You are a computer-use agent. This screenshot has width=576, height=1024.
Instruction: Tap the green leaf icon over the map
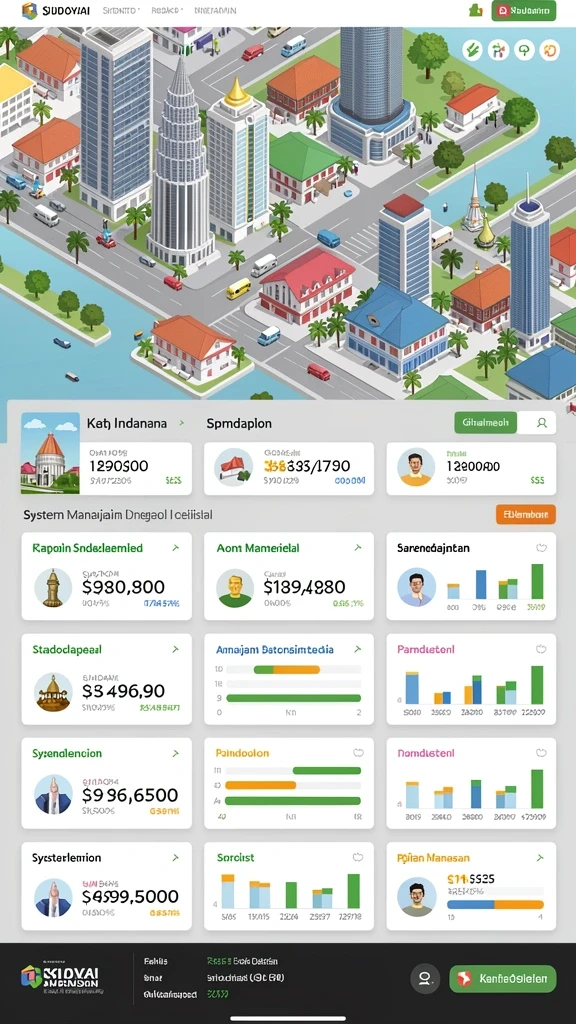point(472,50)
